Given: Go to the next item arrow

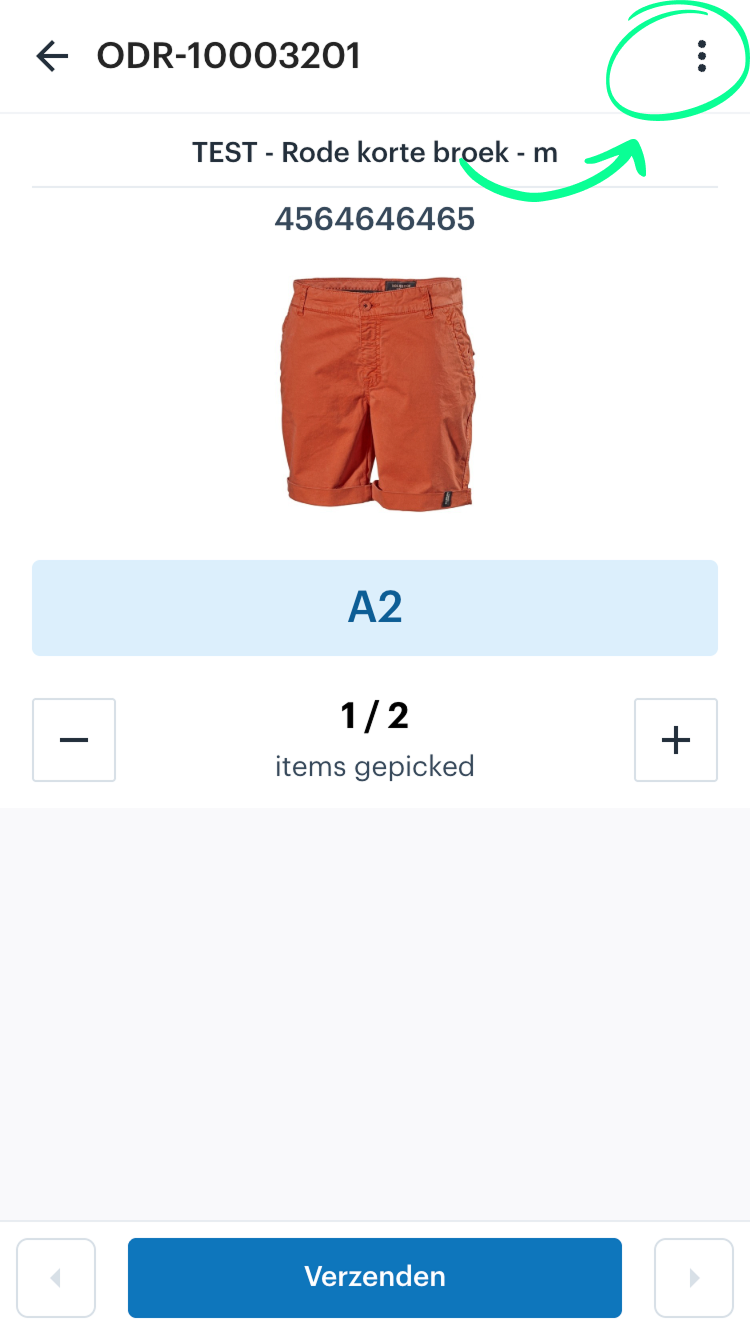Looking at the screenshot, I should click(x=694, y=1277).
